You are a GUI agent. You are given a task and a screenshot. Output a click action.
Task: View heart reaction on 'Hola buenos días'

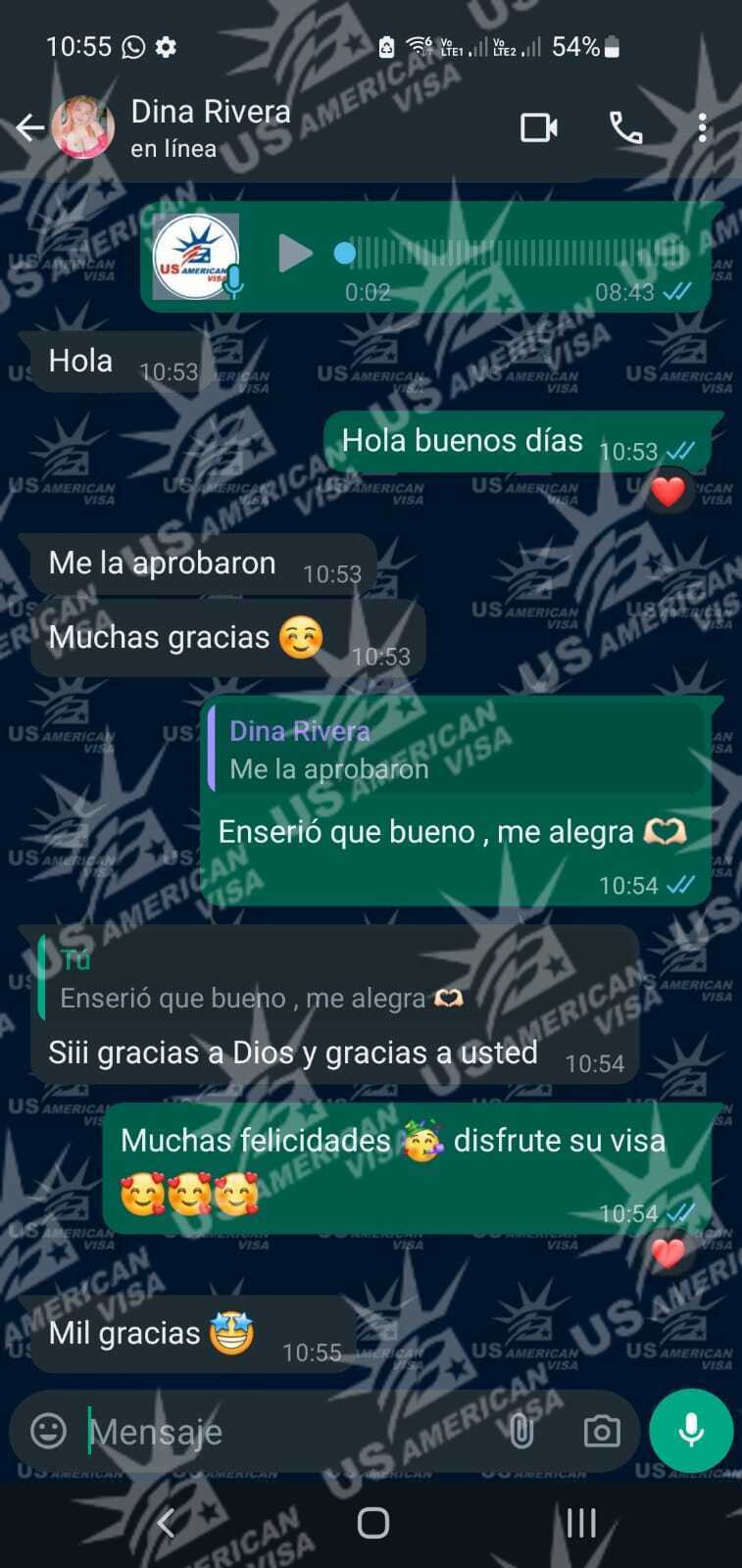pos(668,491)
